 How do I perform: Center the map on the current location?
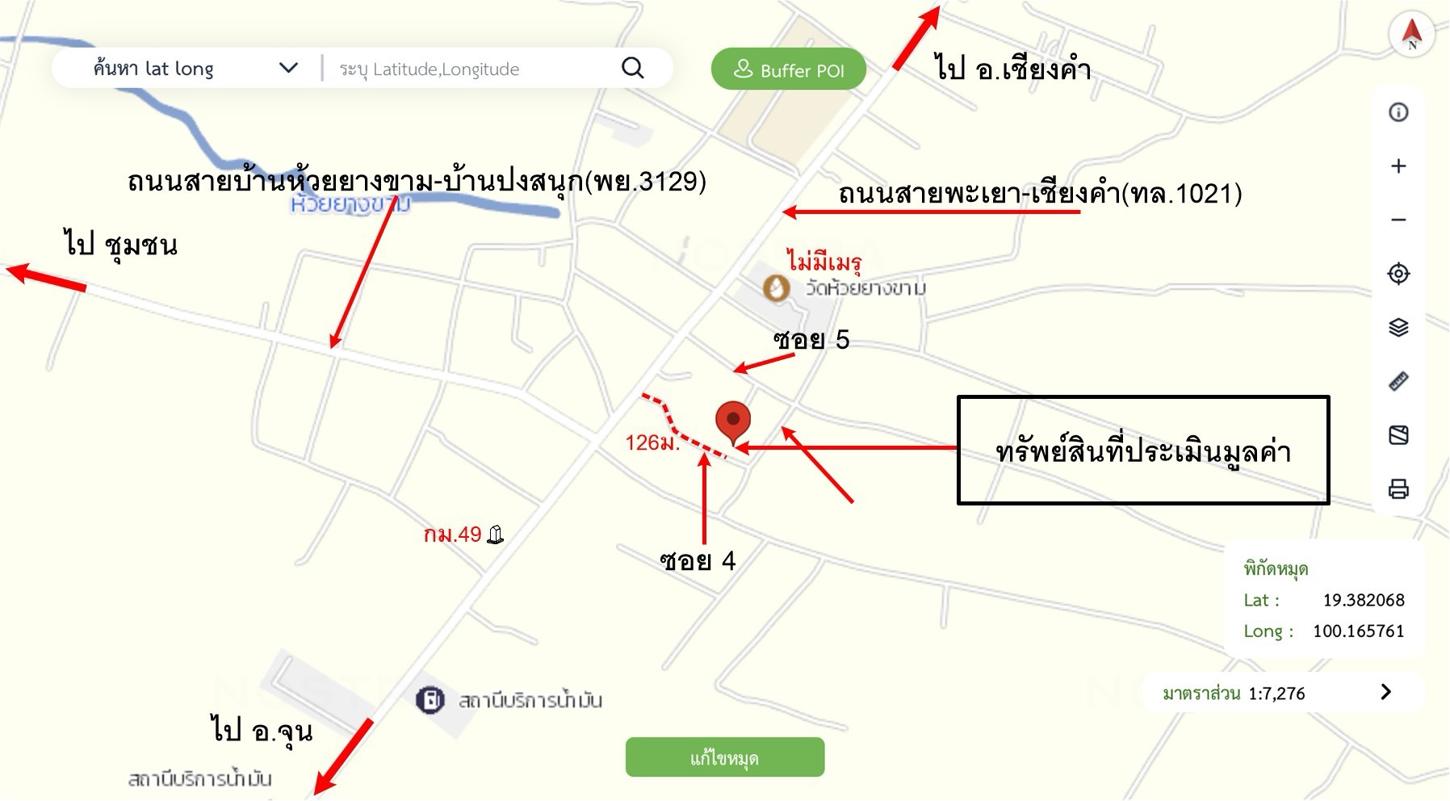click(x=1398, y=274)
